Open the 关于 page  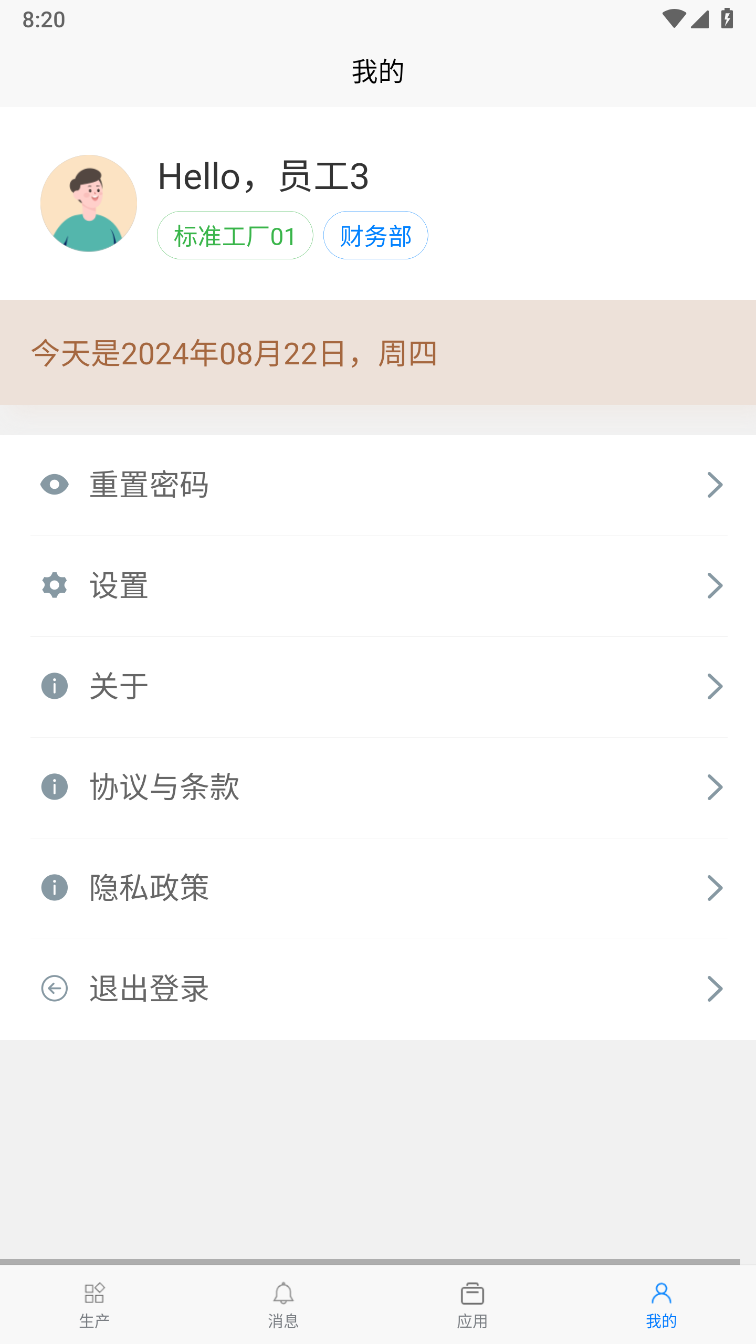tap(378, 687)
